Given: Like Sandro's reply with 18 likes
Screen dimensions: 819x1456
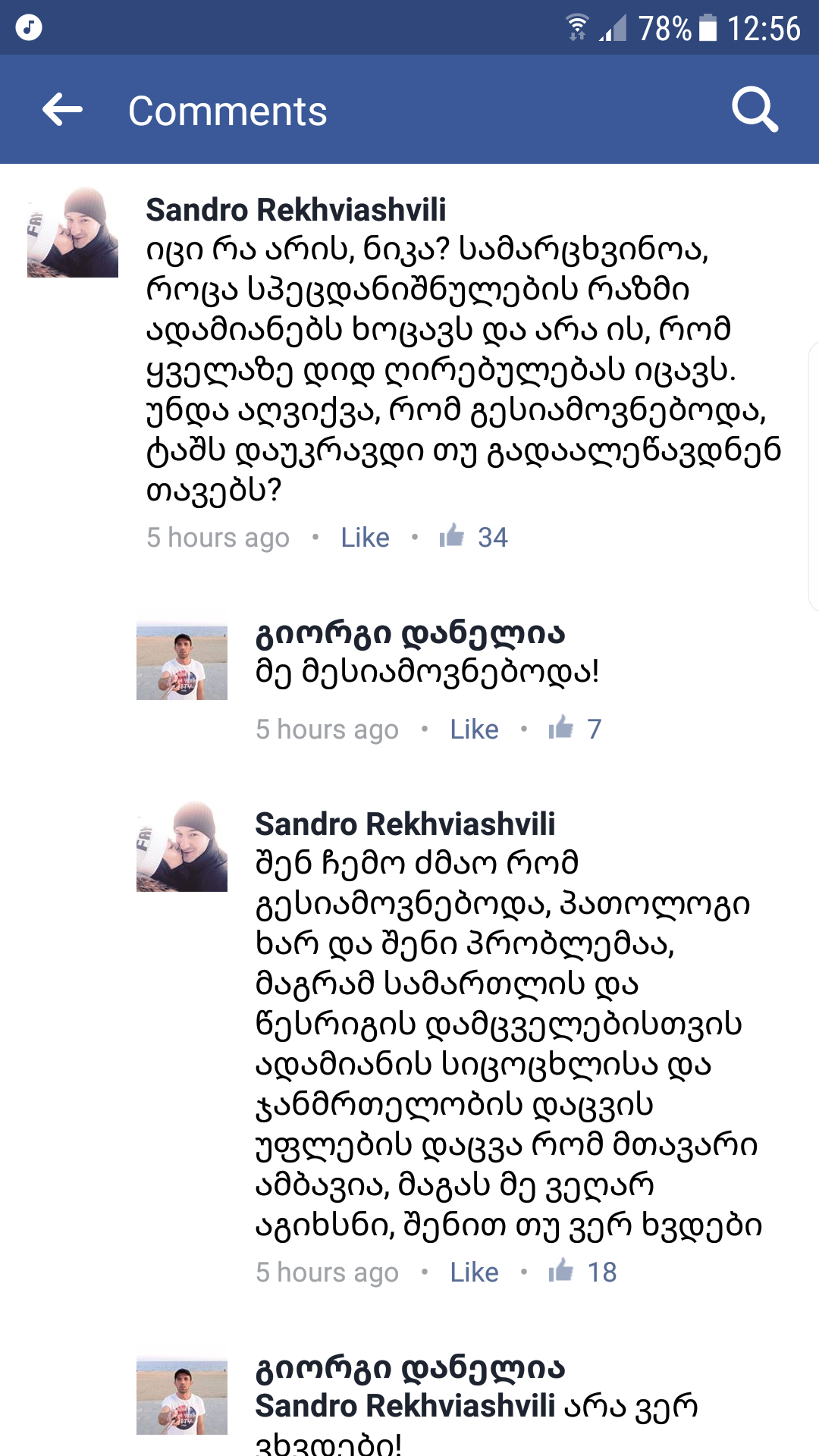Looking at the screenshot, I should point(474,1272).
